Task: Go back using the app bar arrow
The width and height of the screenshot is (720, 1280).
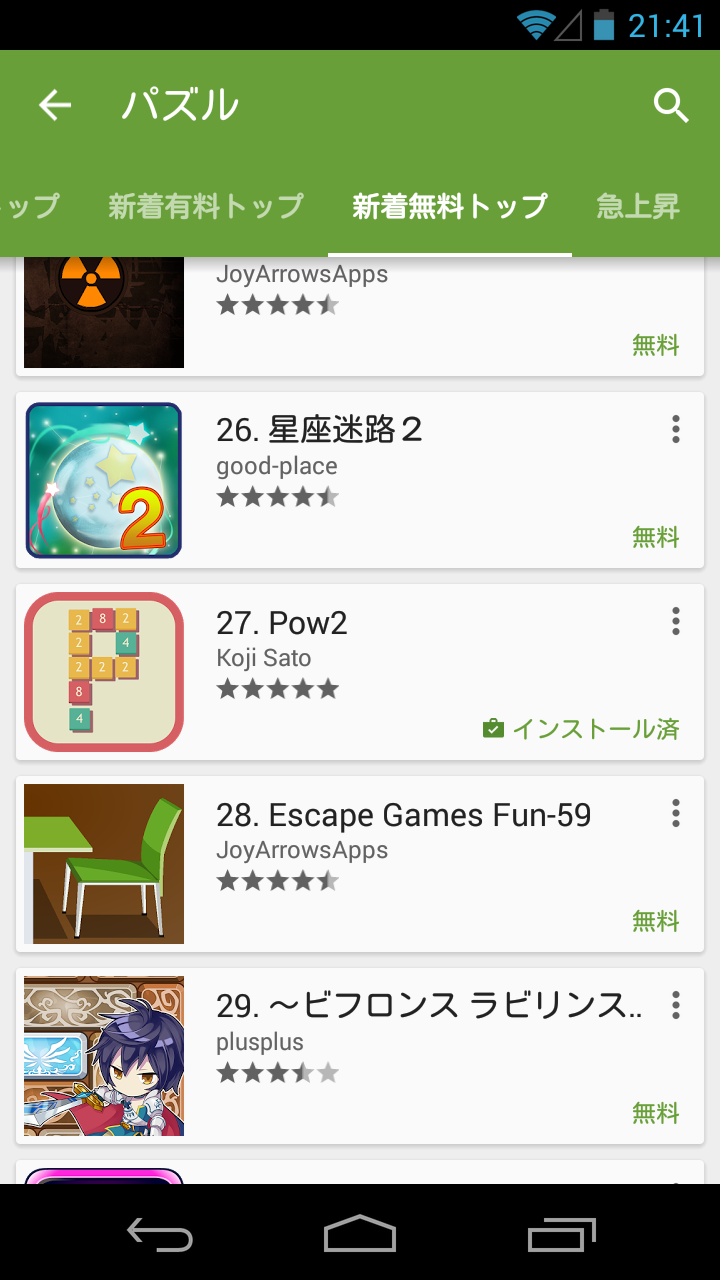Action: (55, 105)
